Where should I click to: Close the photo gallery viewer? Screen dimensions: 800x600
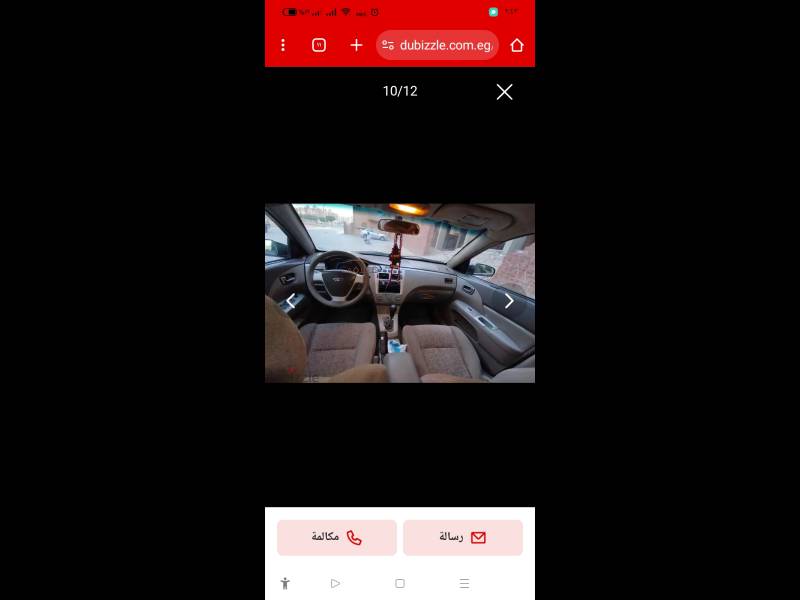click(504, 92)
